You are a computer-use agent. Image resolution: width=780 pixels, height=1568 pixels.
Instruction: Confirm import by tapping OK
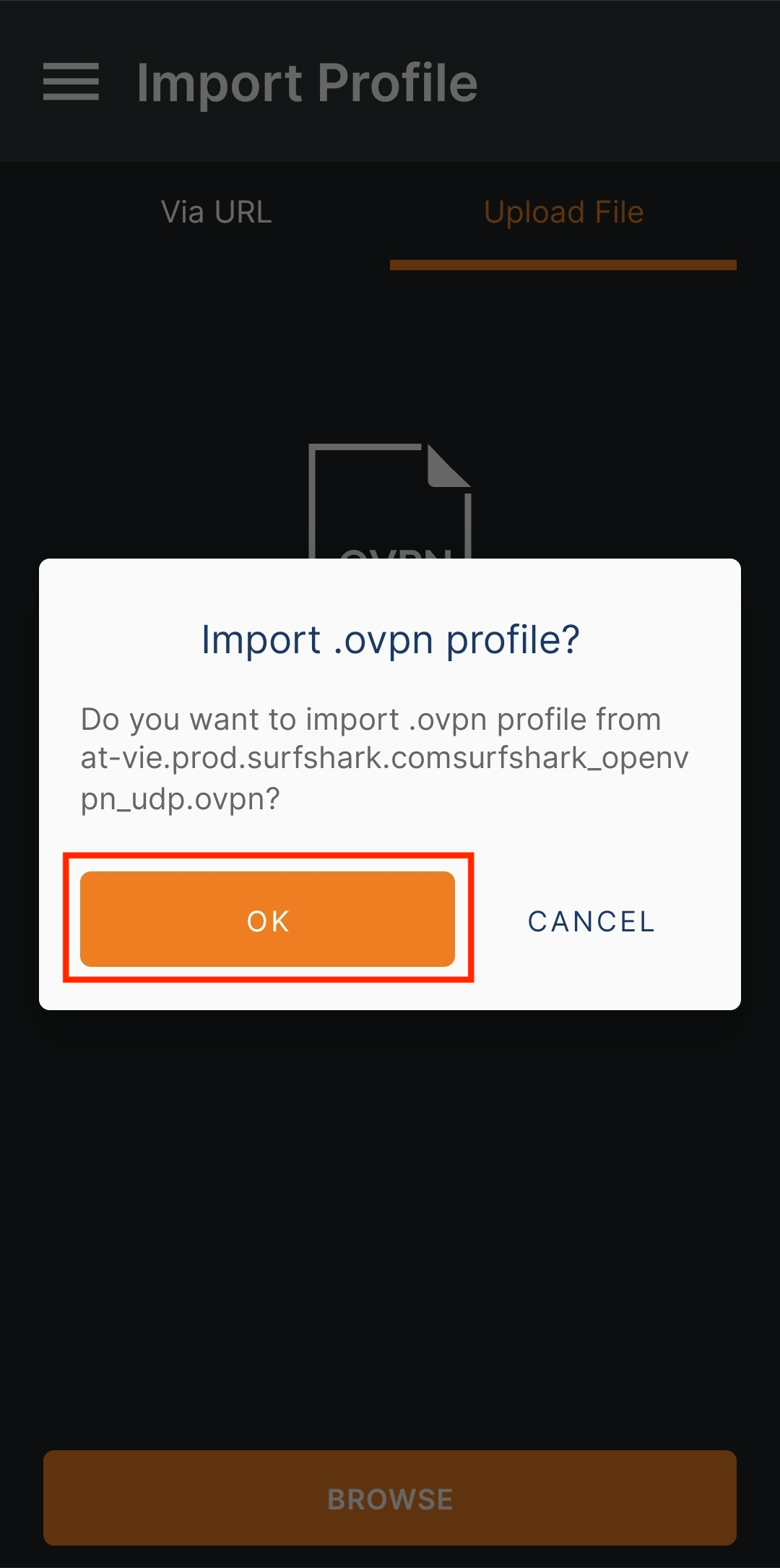click(x=267, y=919)
